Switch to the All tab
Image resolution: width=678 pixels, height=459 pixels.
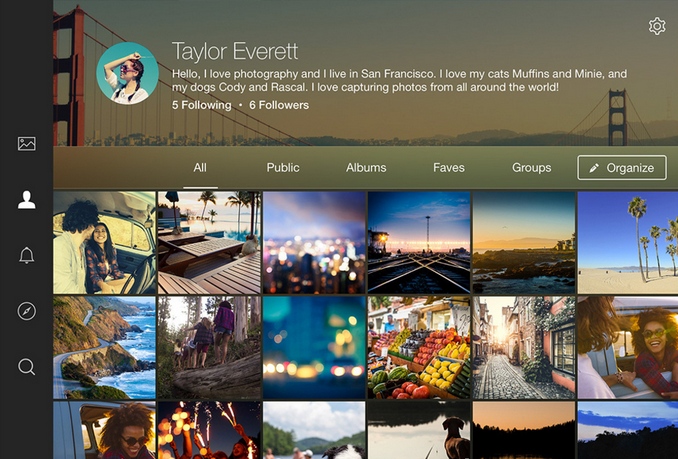pos(200,167)
